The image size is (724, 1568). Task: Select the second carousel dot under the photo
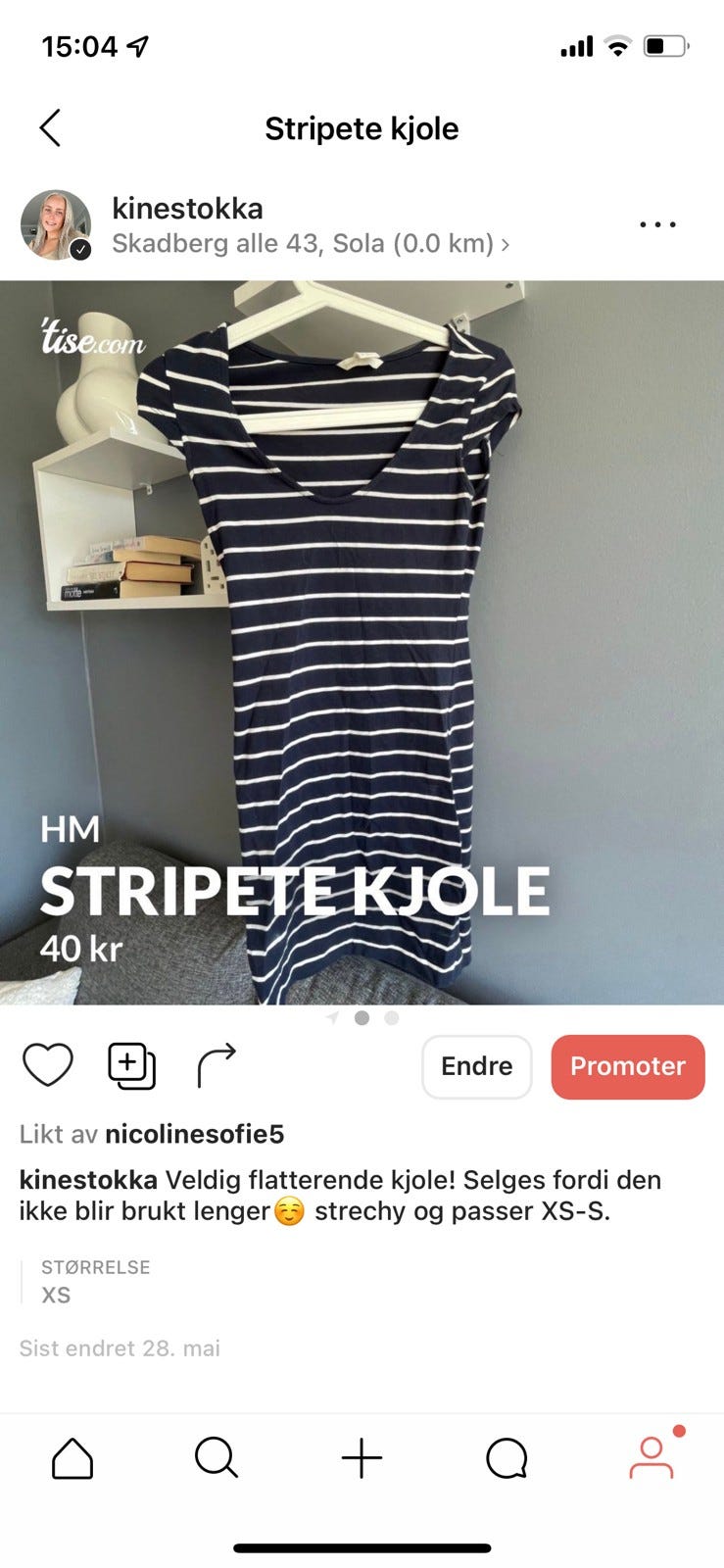pyautogui.click(x=362, y=1017)
